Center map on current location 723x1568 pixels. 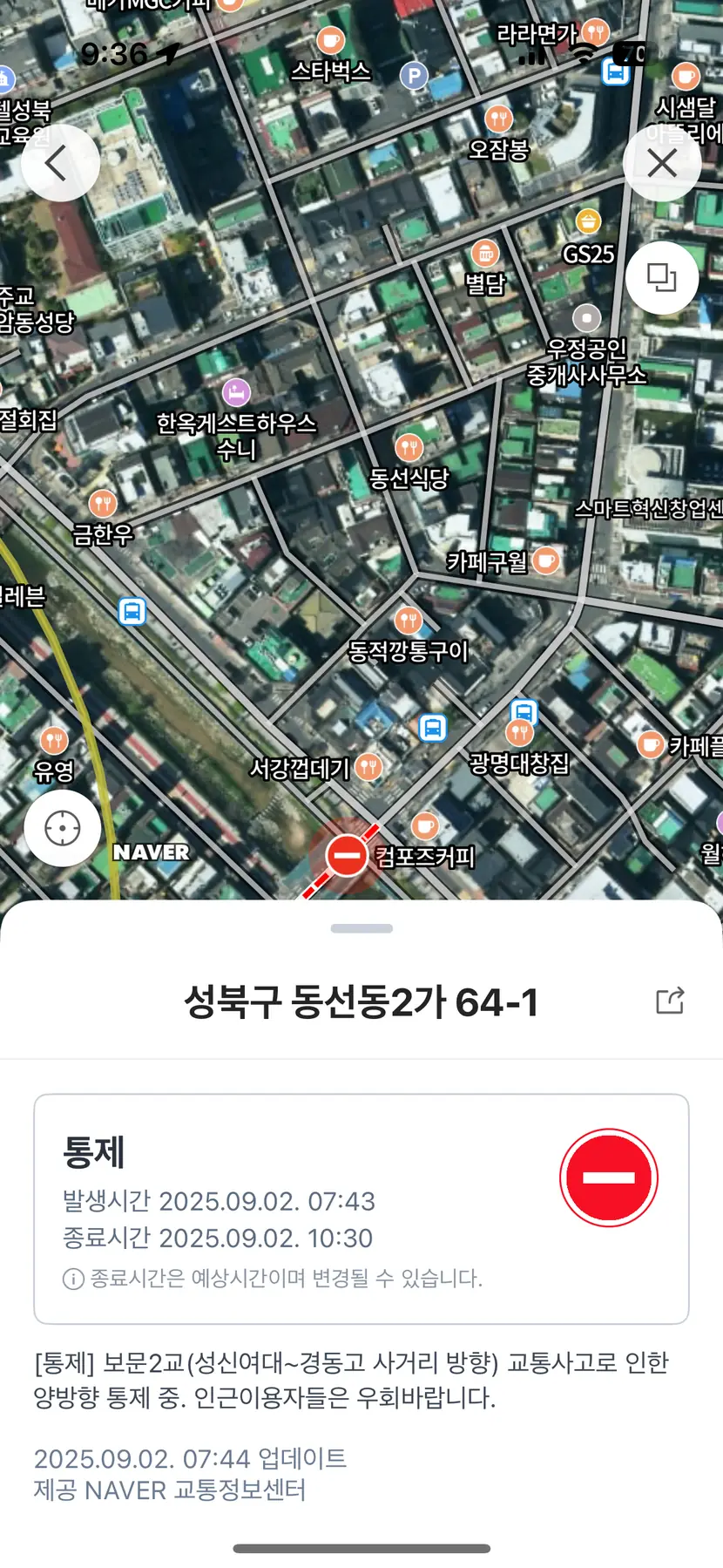(x=62, y=828)
